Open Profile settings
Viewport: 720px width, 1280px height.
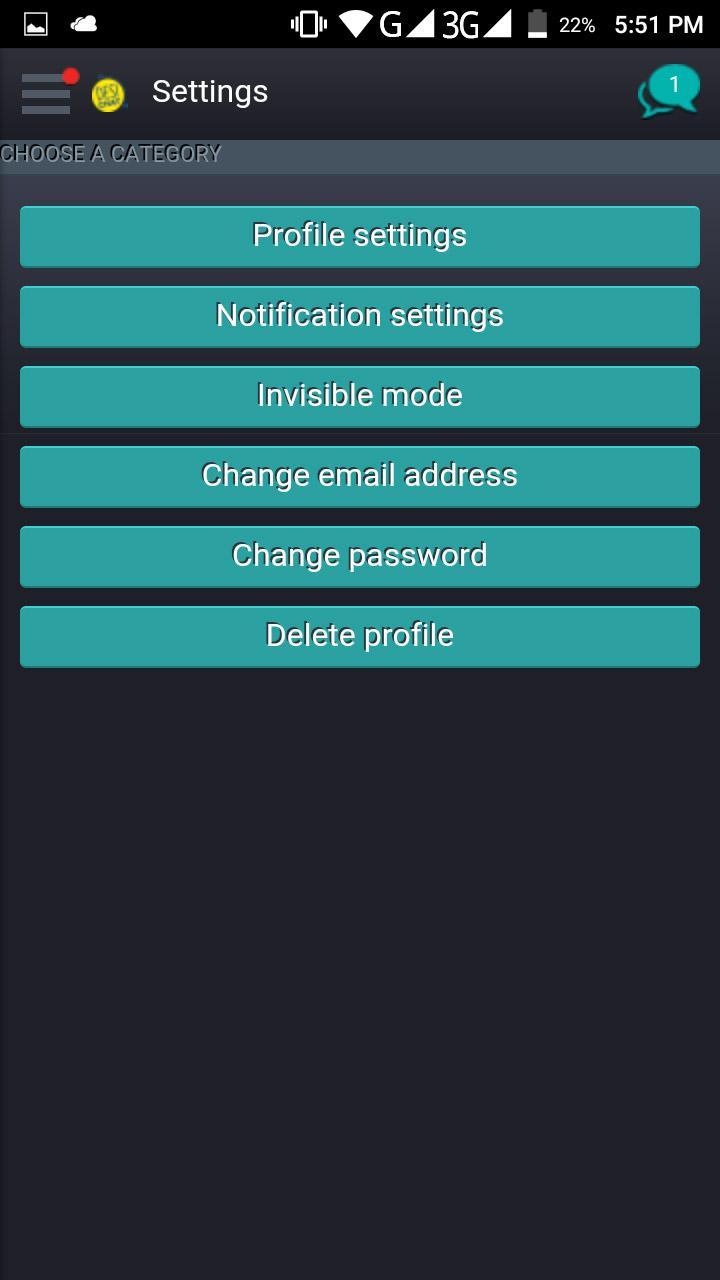point(360,236)
